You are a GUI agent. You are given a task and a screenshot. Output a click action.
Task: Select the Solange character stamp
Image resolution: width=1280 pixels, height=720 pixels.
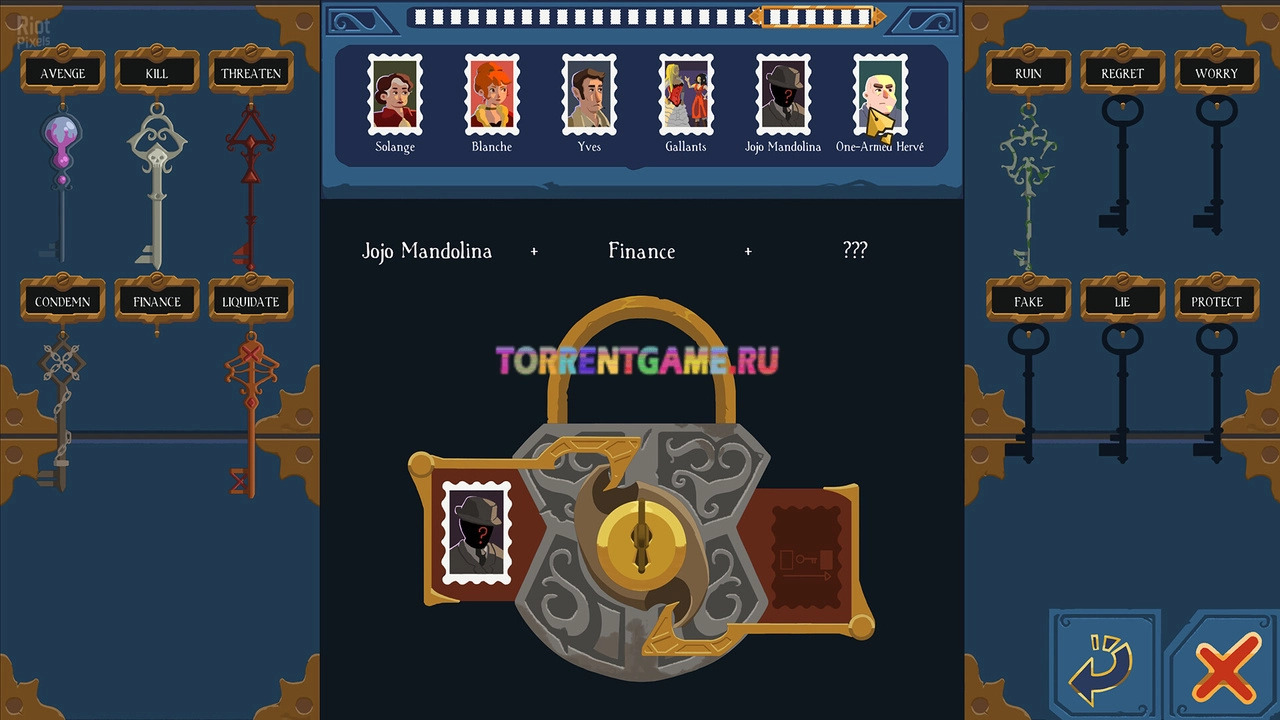click(395, 95)
